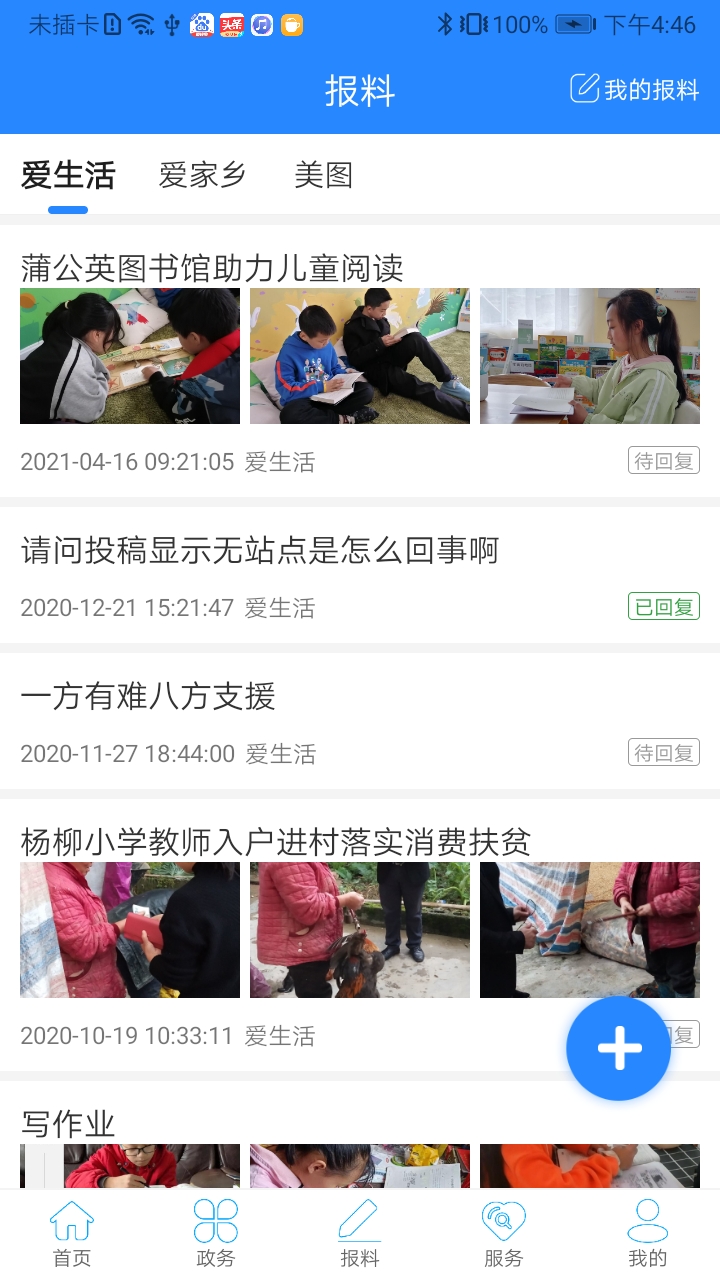The image size is (720, 1280).
Task: Switch to the 美图 tab
Action: tap(323, 175)
